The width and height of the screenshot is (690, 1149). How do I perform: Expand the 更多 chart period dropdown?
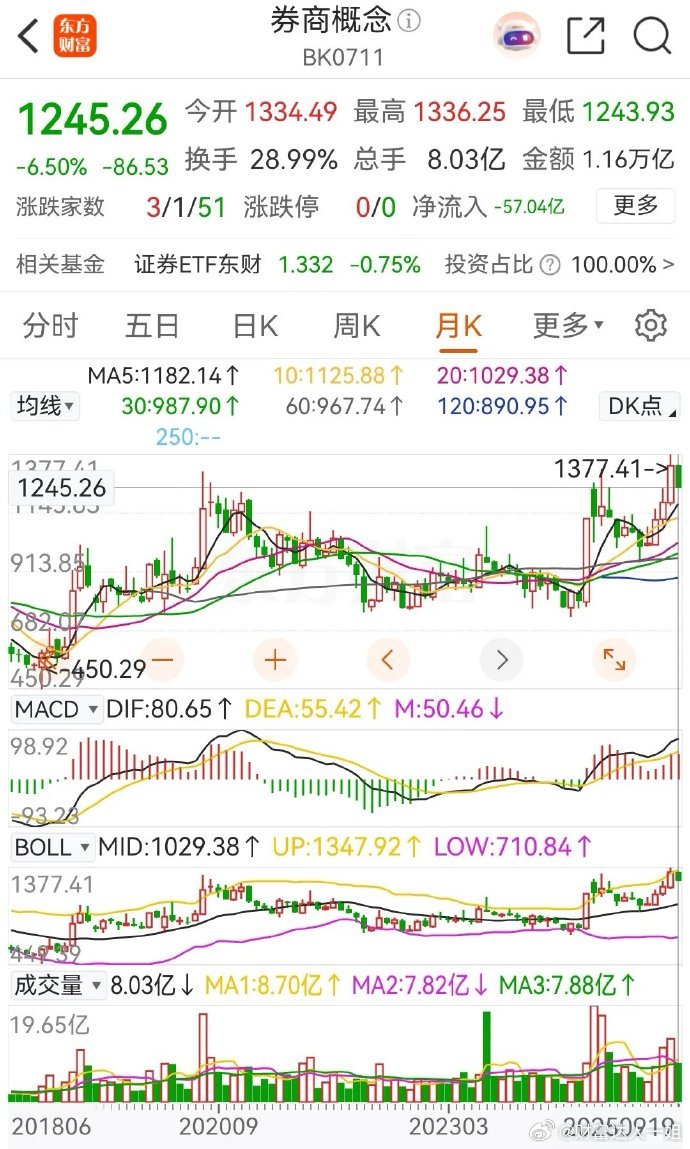click(x=568, y=325)
